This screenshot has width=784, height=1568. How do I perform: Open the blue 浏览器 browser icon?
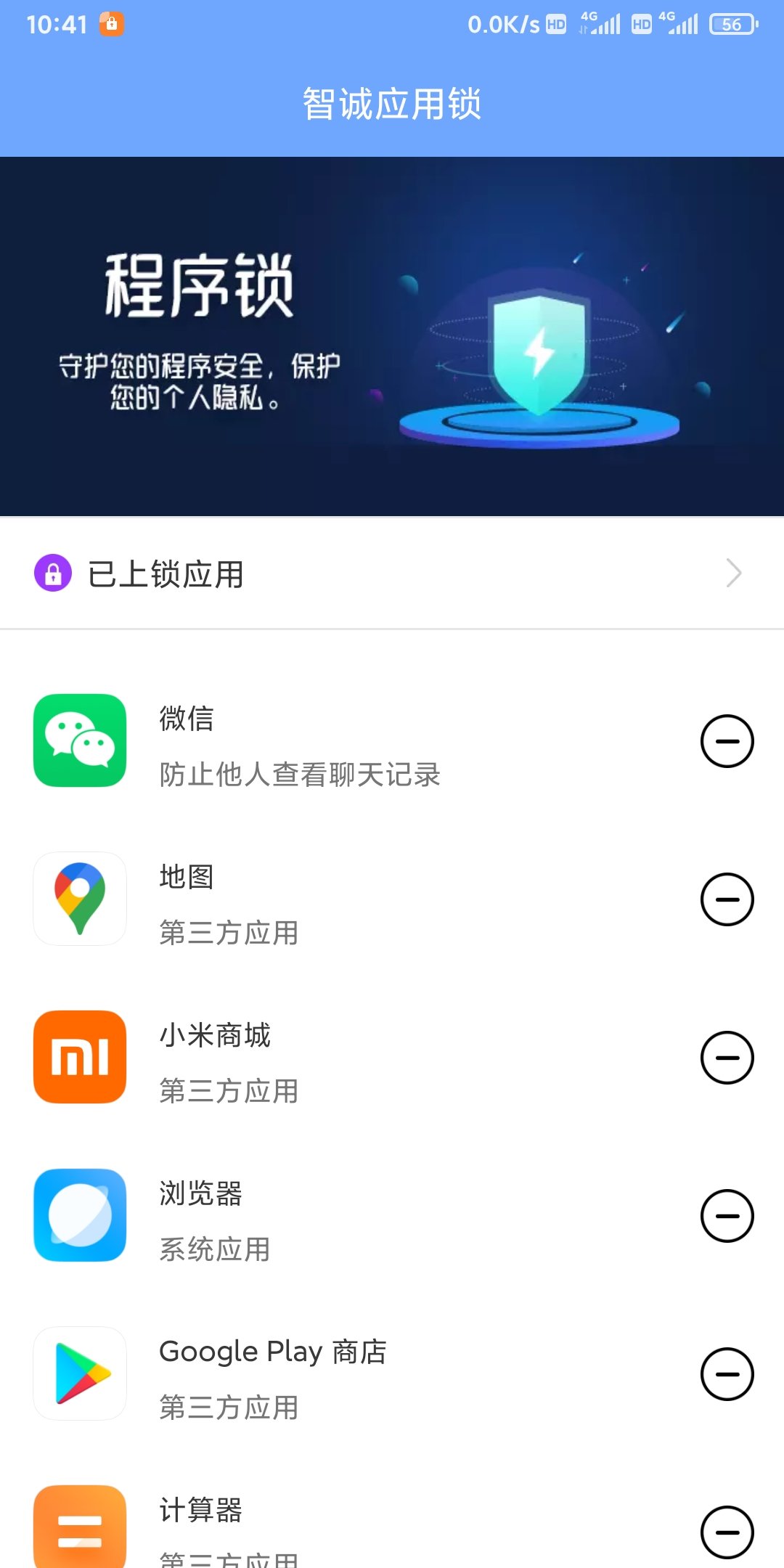(x=79, y=1216)
